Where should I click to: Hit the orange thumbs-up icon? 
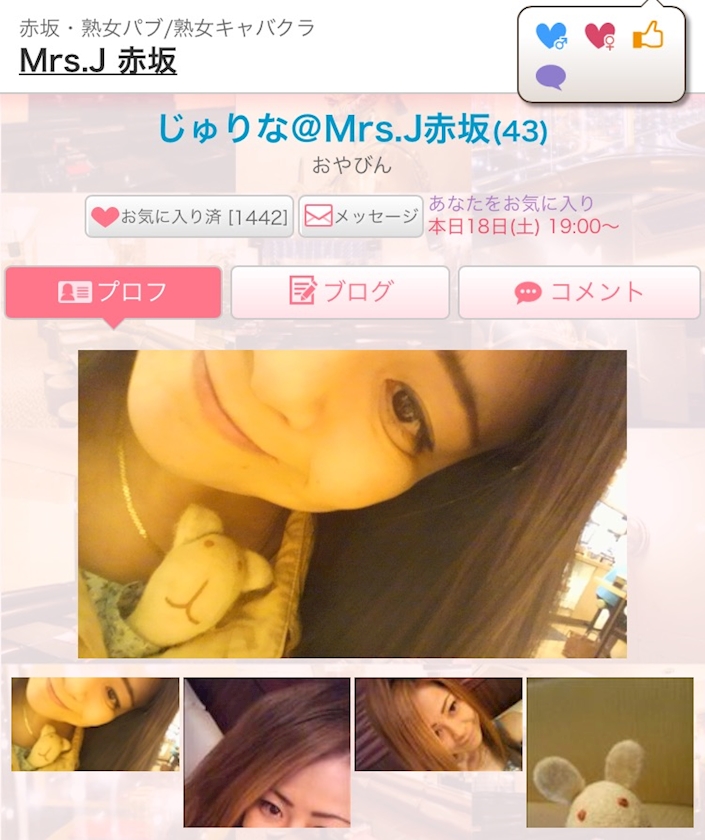tap(648, 37)
